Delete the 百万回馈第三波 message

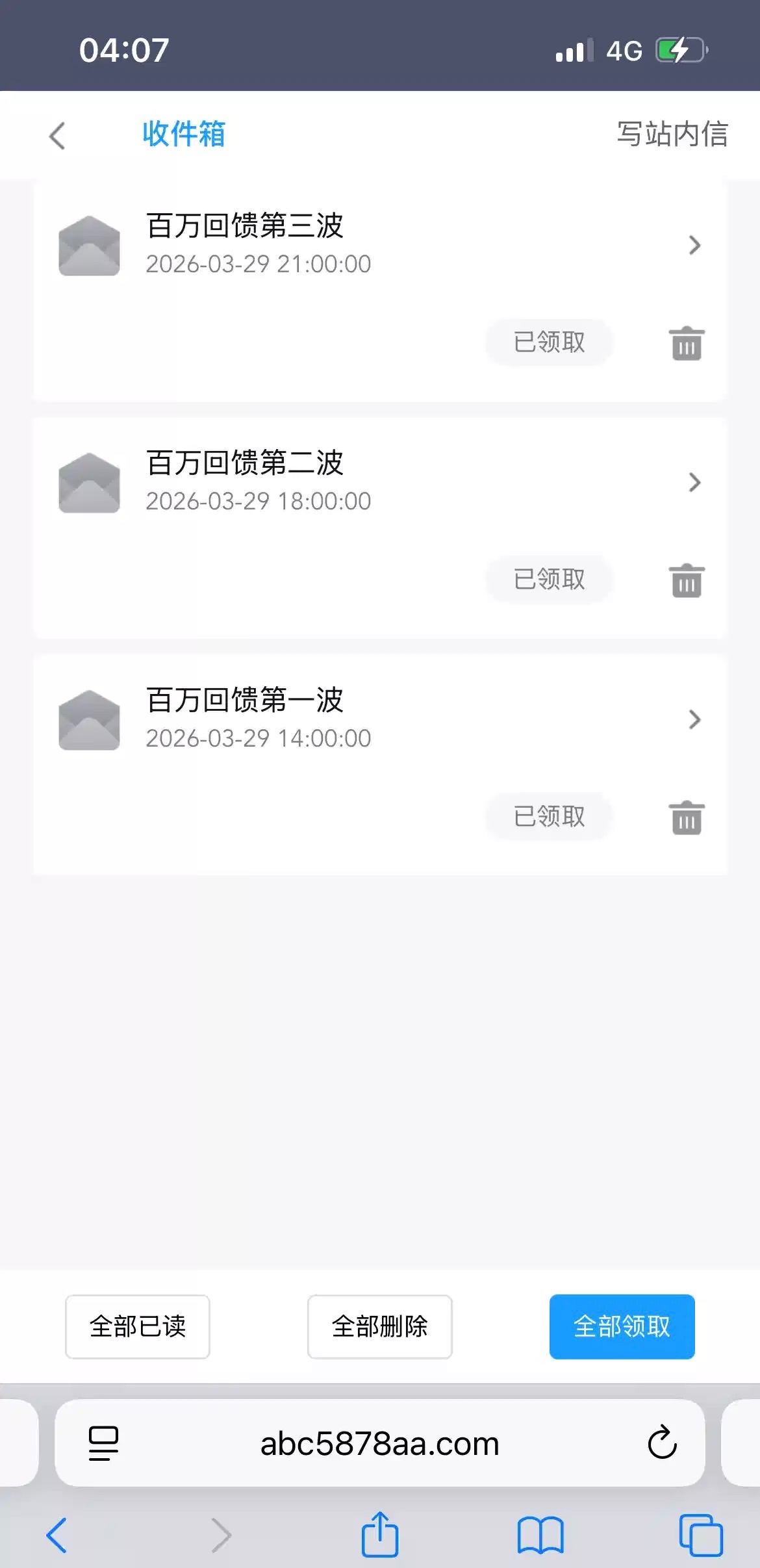pos(687,343)
